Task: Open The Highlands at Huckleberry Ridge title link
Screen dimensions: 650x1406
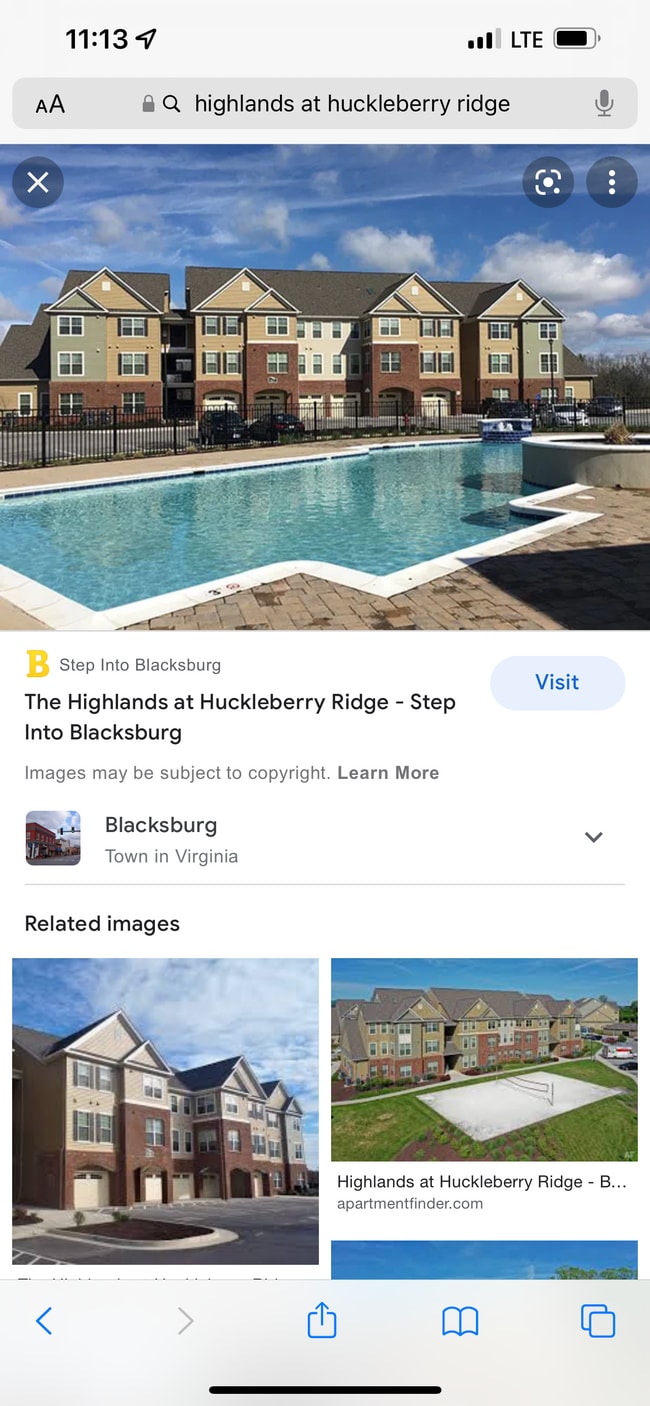Action: tap(240, 717)
